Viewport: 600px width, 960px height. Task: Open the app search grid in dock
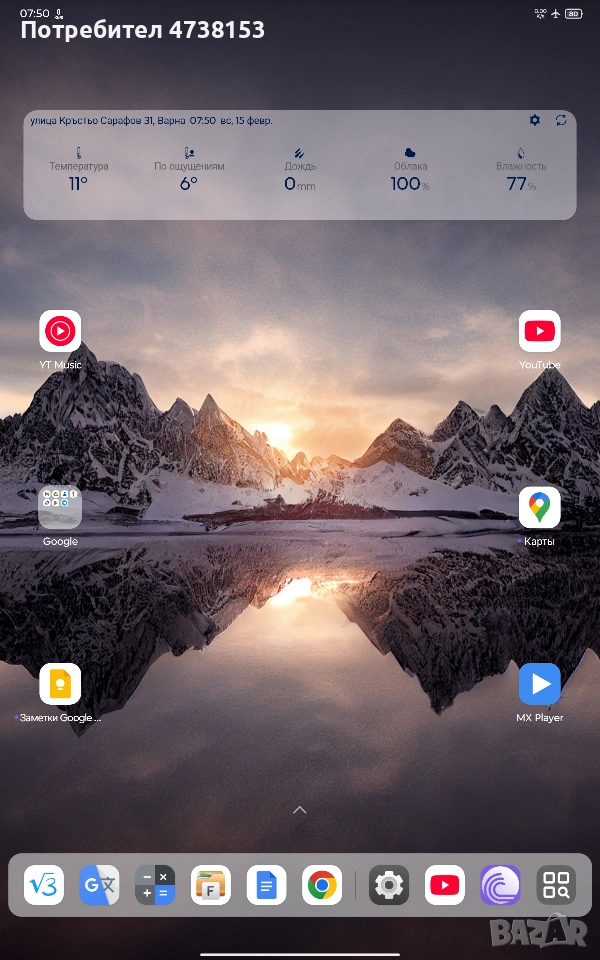click(556, 885)
